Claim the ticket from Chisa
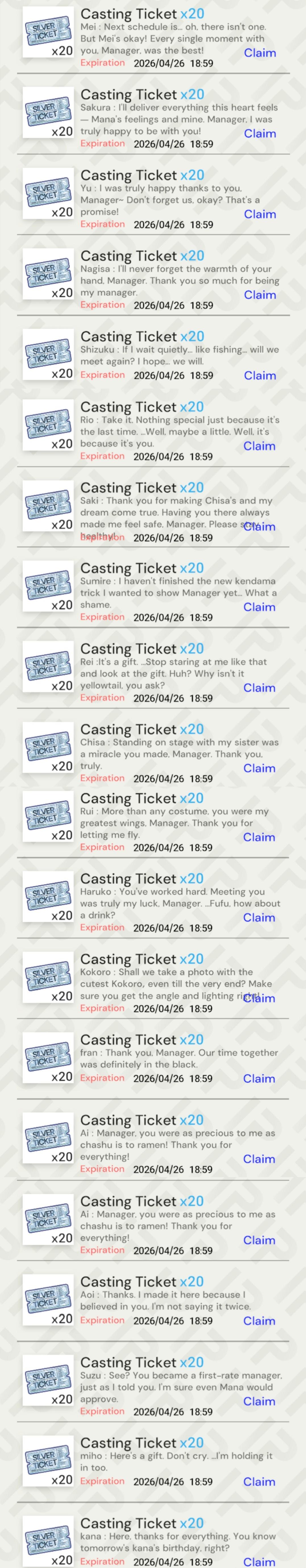 259,768
